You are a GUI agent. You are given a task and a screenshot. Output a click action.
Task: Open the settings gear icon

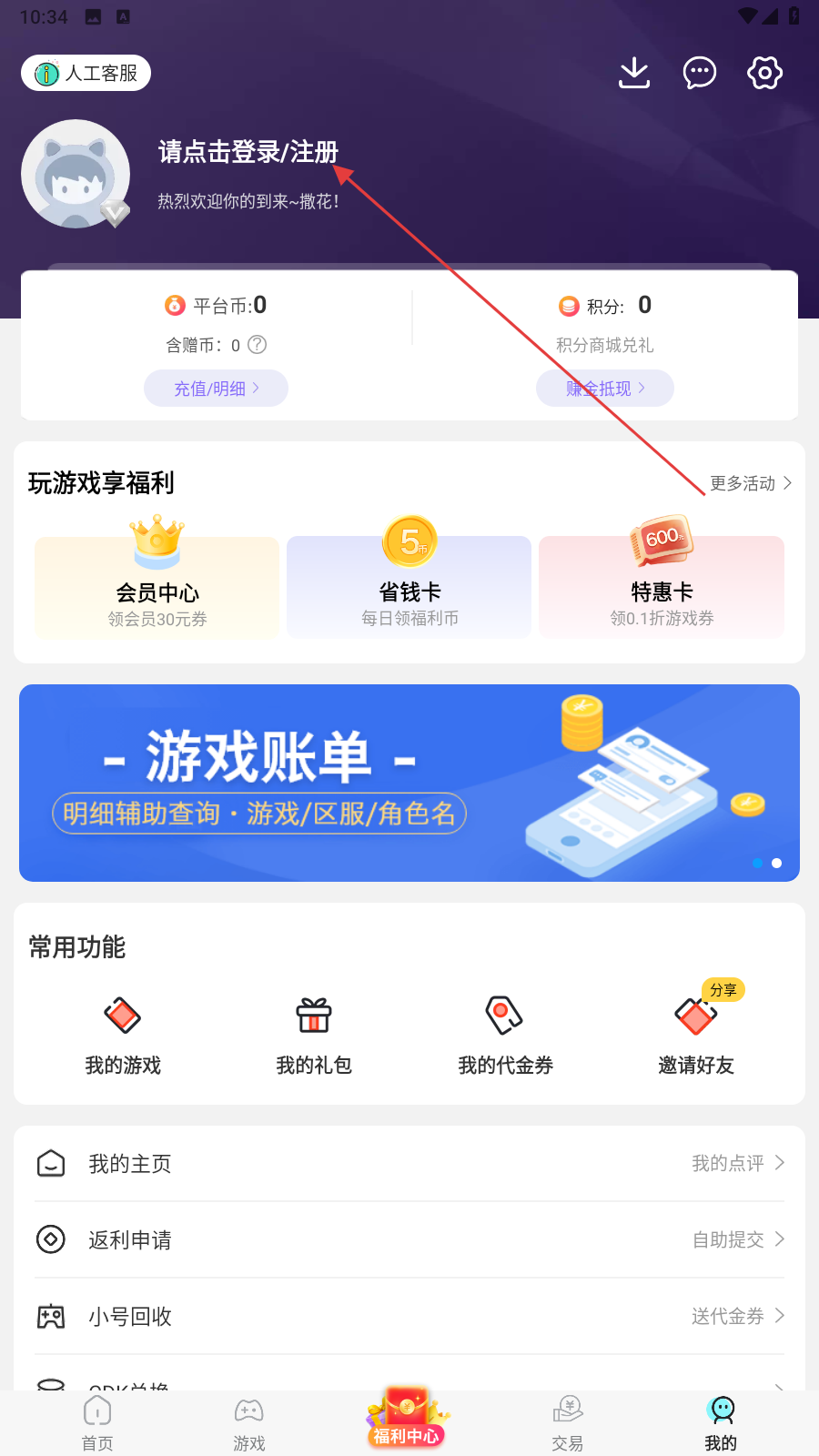point(764,73)
